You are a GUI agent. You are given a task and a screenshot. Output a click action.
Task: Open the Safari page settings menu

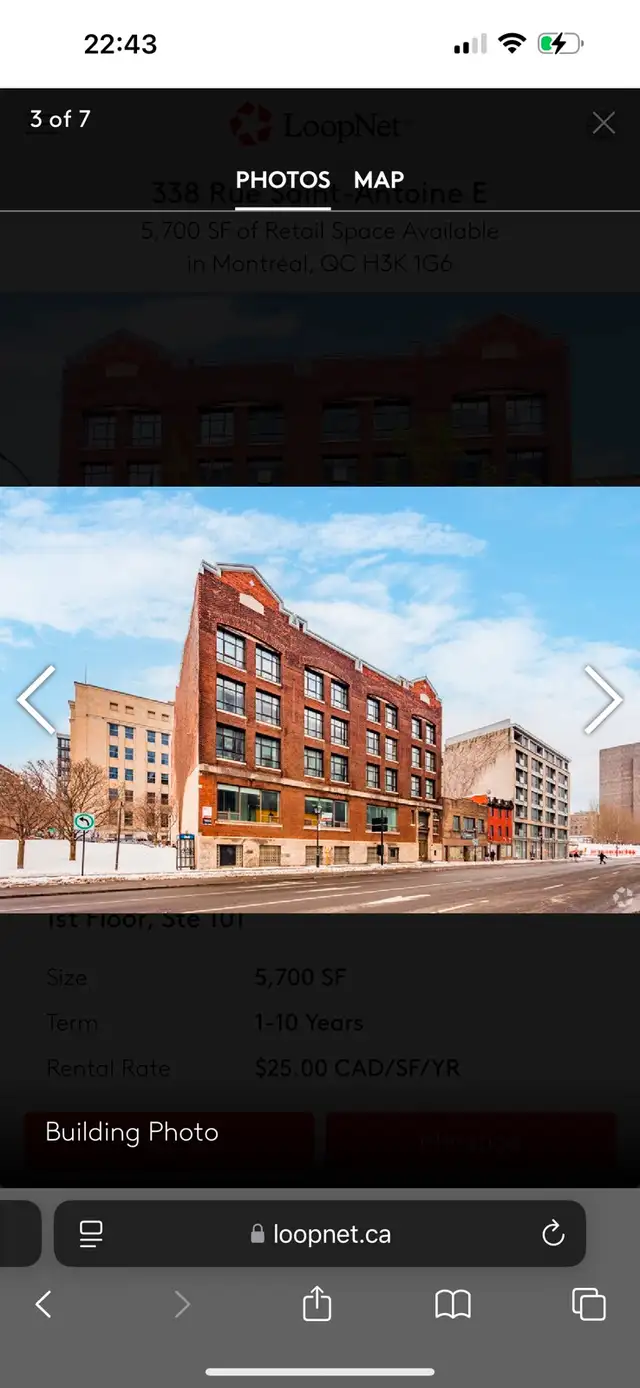pyautogui.click(x=91, y=1234)
